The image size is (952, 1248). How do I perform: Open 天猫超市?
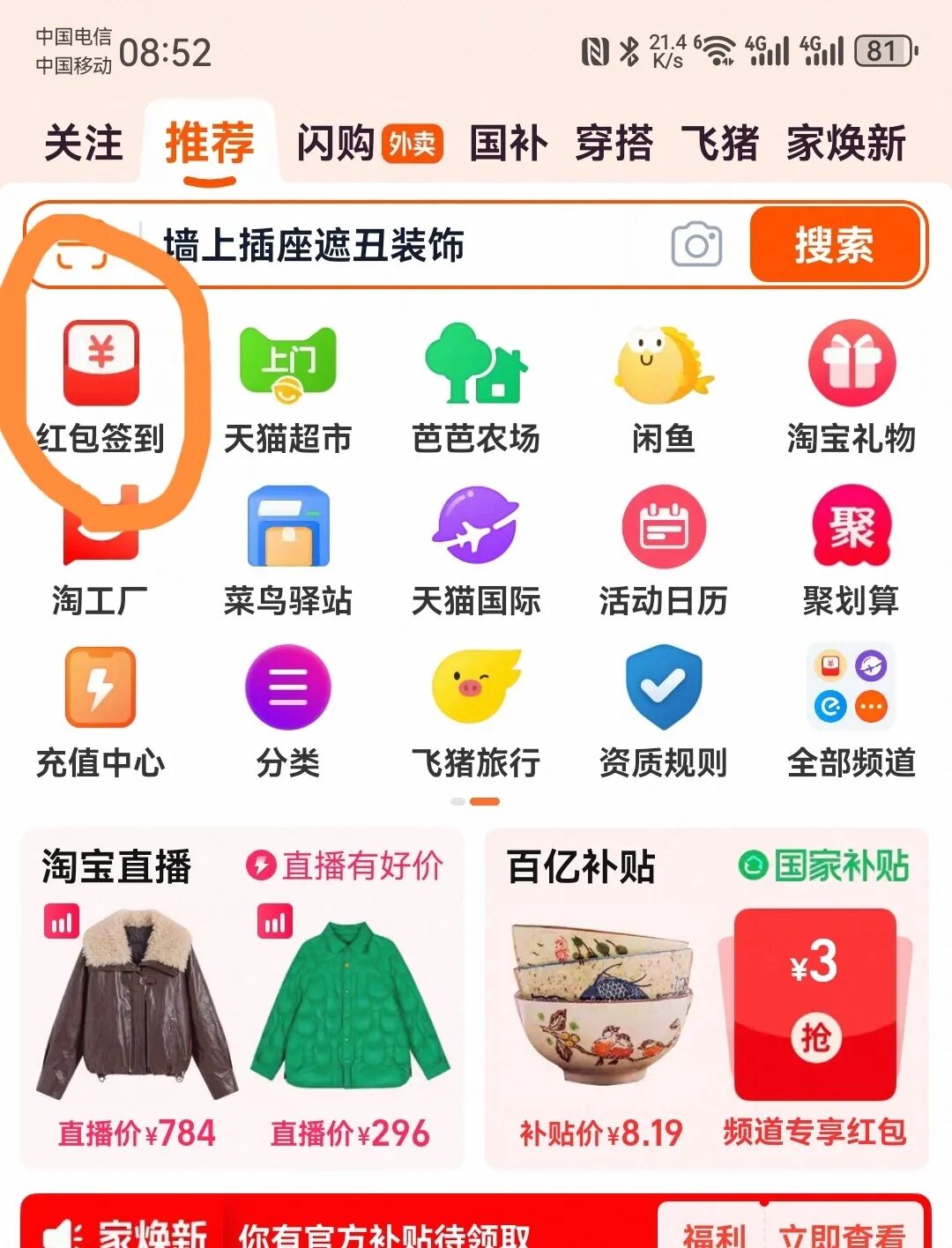click(x=287, y=388)
